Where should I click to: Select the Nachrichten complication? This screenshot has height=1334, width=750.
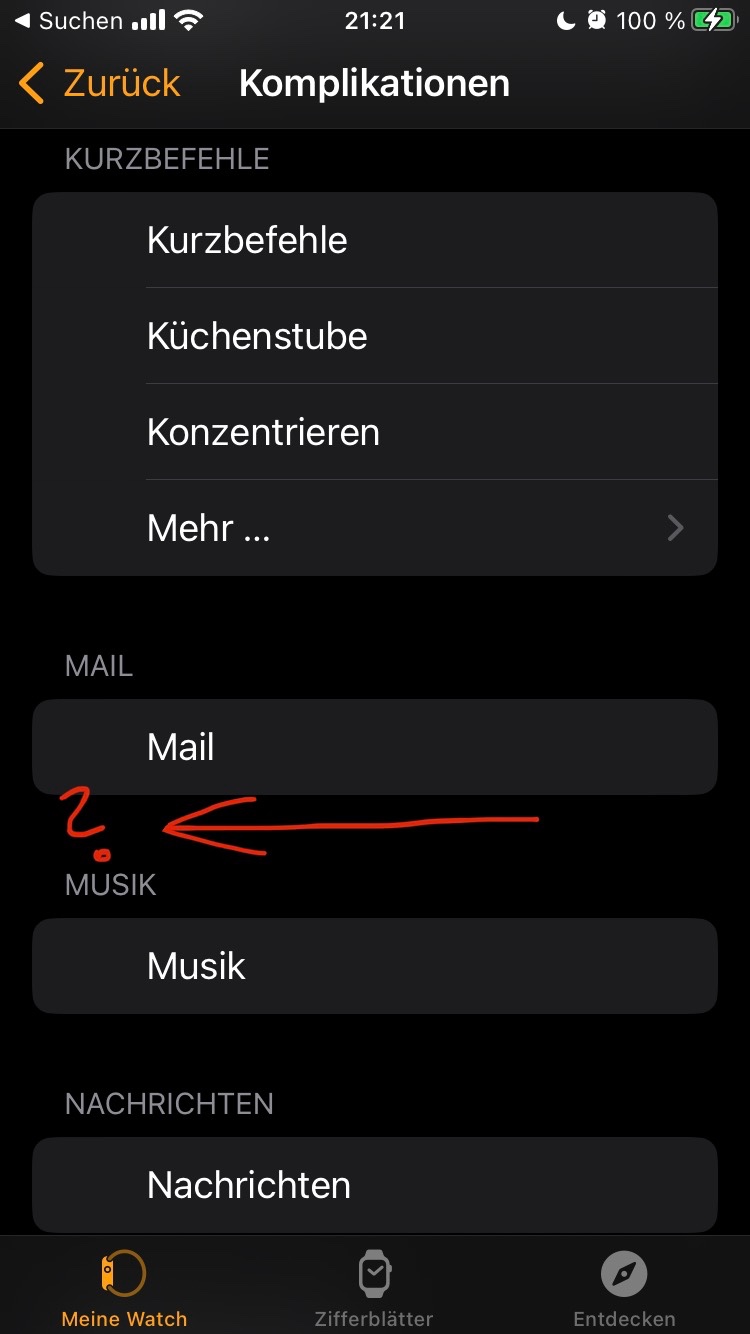[x=375, y=1185]
